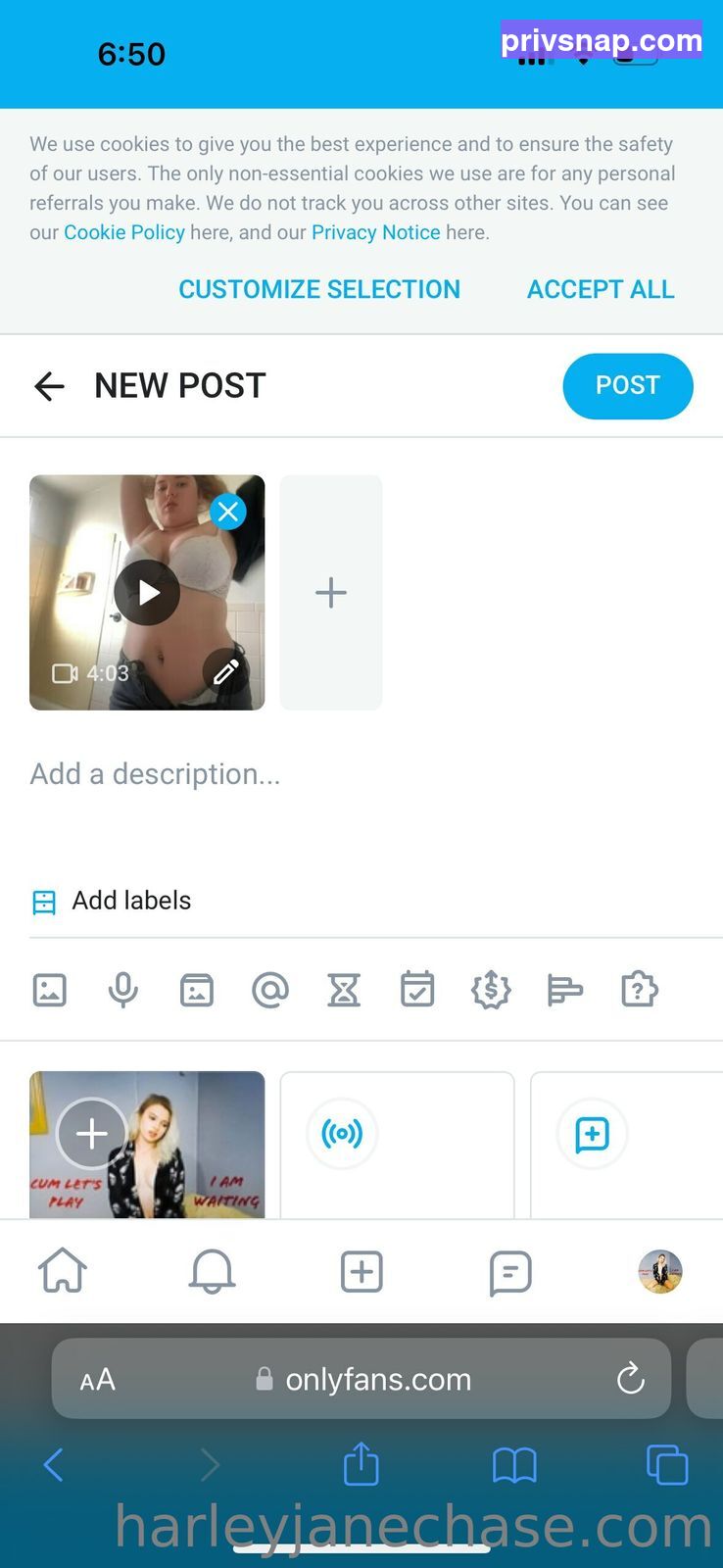Set post expiration with the hourglass icon
Viewport: 723px width, 1568px height.
pyautogui.click(x=344, y=990)
